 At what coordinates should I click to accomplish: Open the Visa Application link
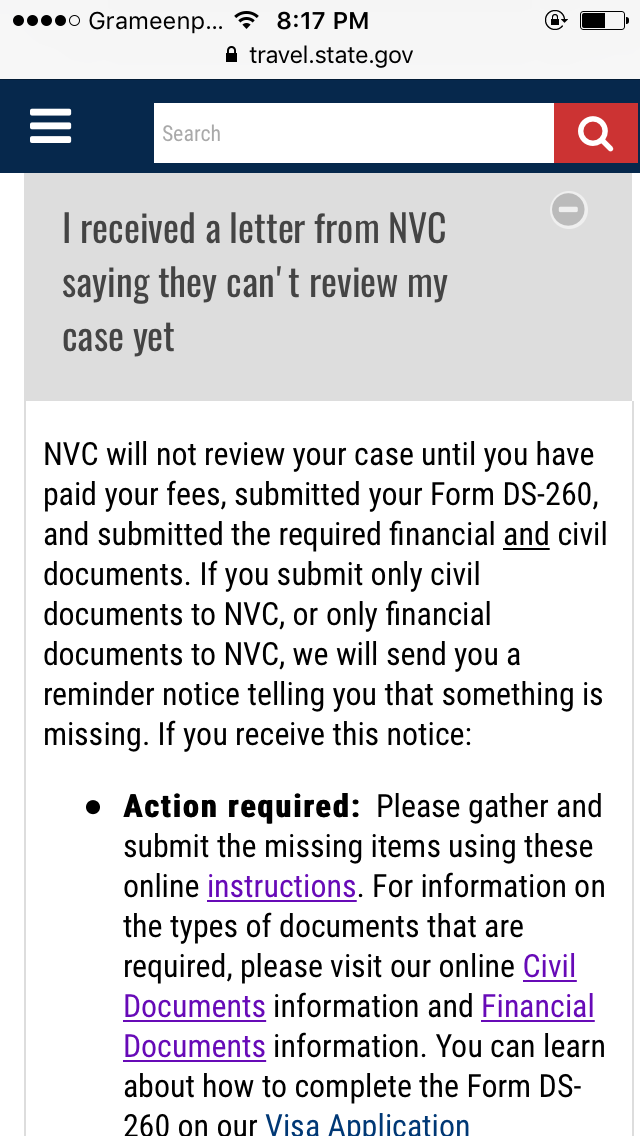(367, 1124)
